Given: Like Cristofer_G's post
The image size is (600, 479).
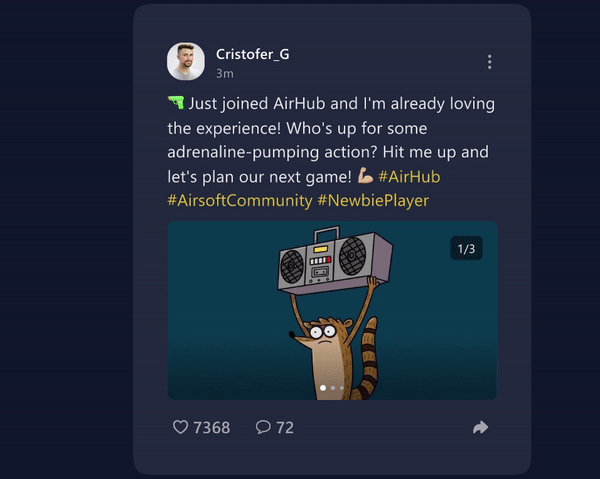Looking at the screenshot, I should coord(181,427).
